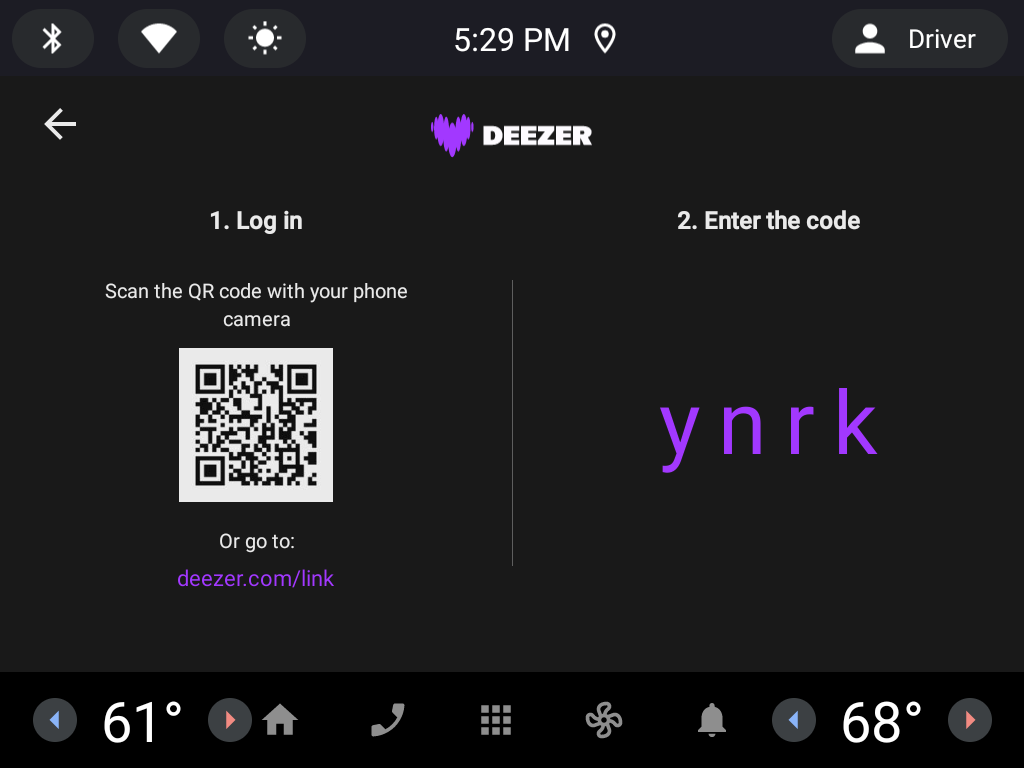Decrease the 61° driver temperature

click(55, 720)
